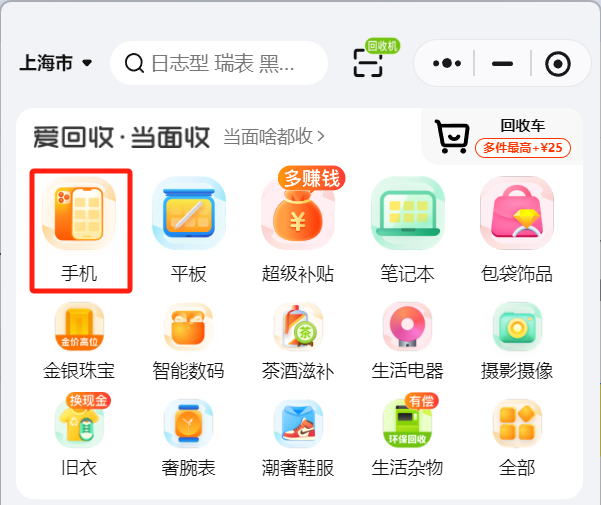Select 旧衣 recycling category
601x505 pixels.
click(80, 437)
